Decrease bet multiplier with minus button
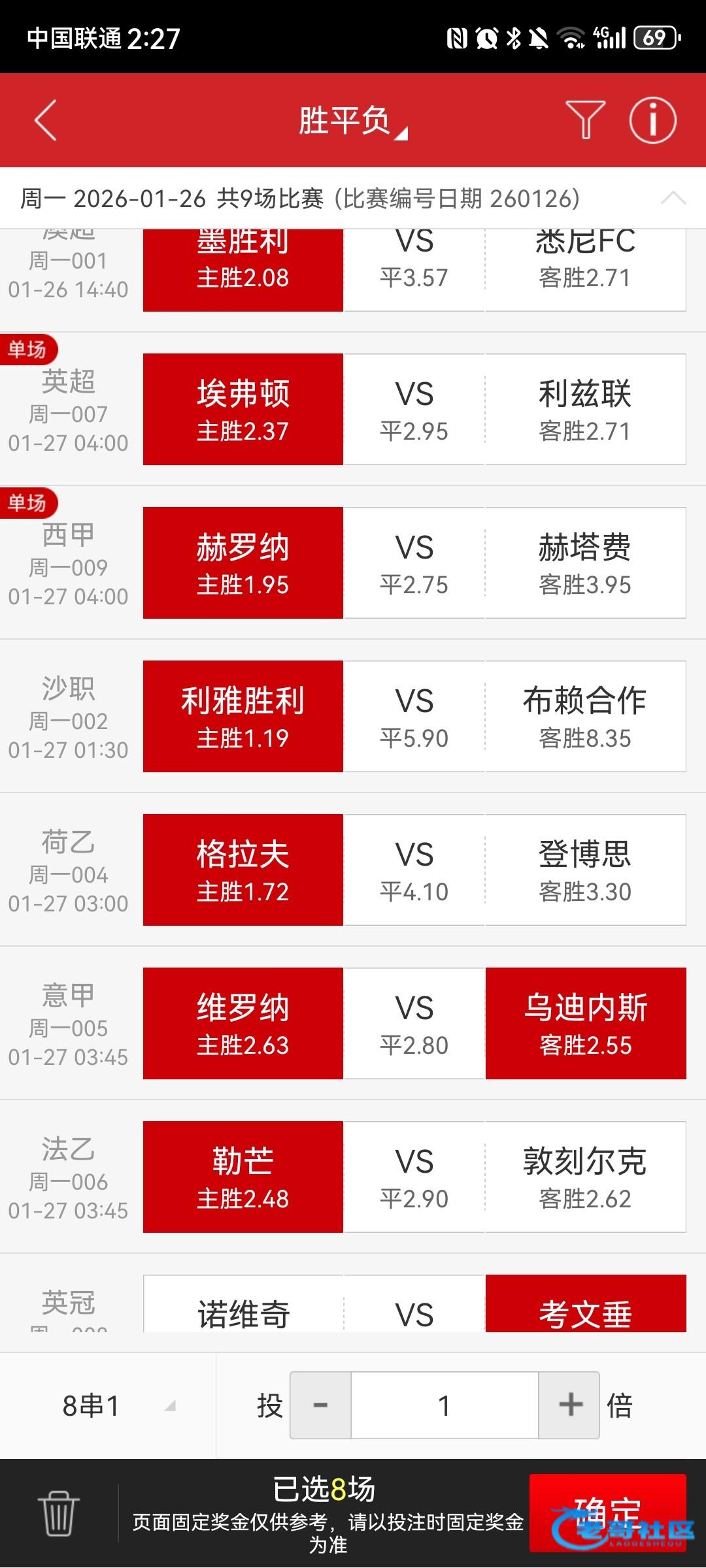 [320, 1405]
